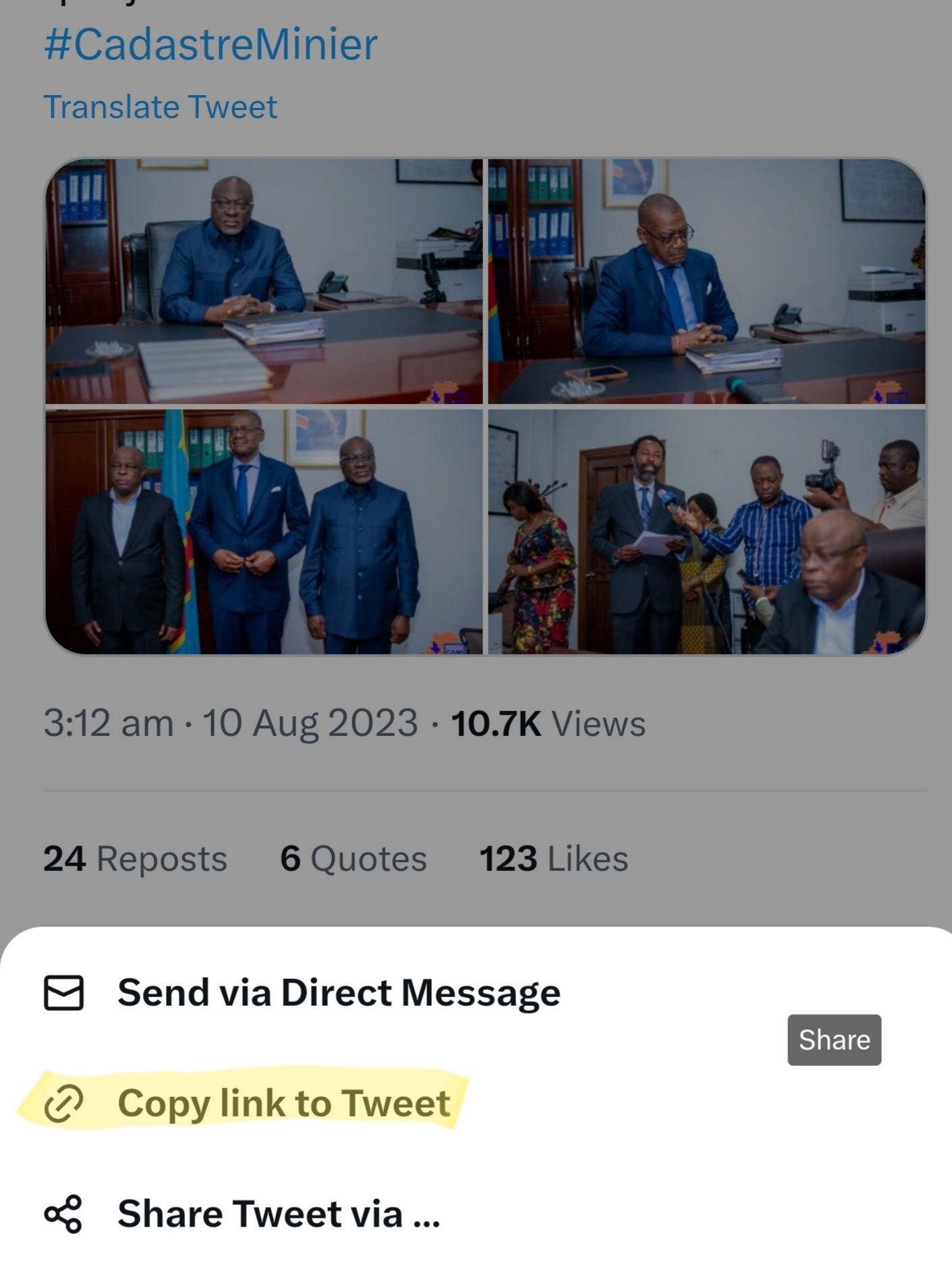Copy link to Tweet

pyautogui.click(x=283, y=1104)
